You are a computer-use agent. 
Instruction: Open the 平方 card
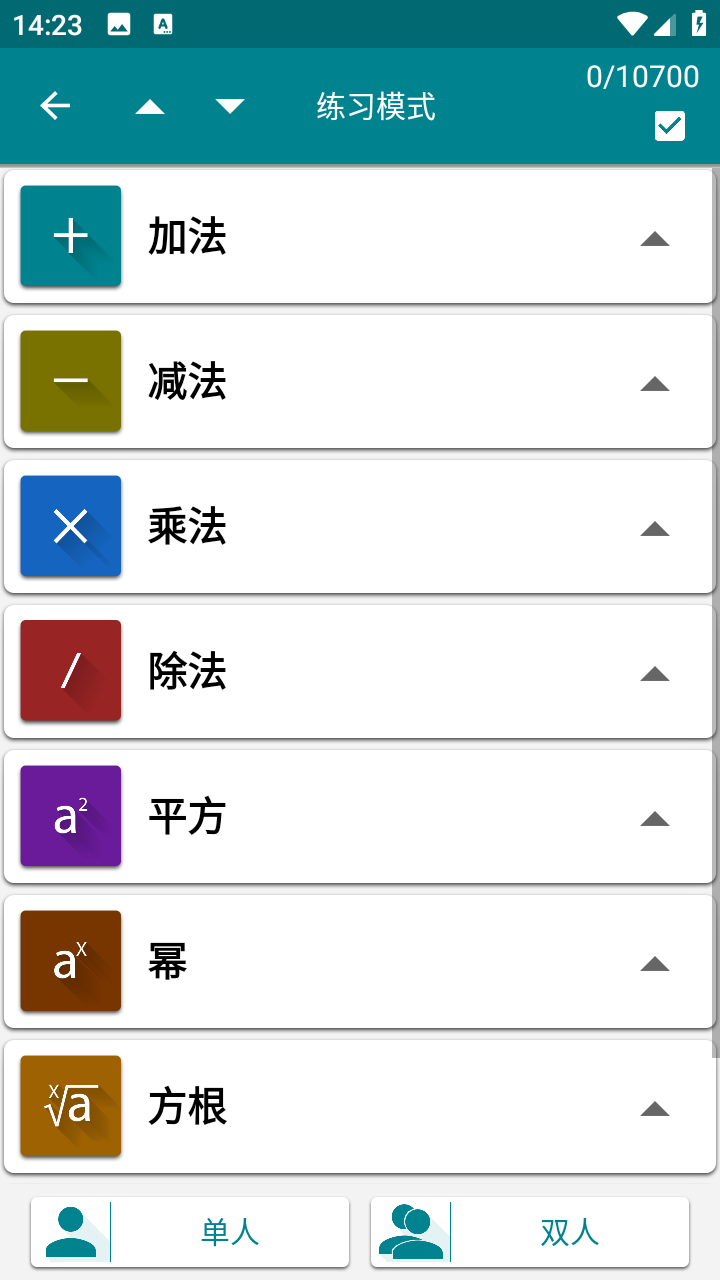(360, 816)
